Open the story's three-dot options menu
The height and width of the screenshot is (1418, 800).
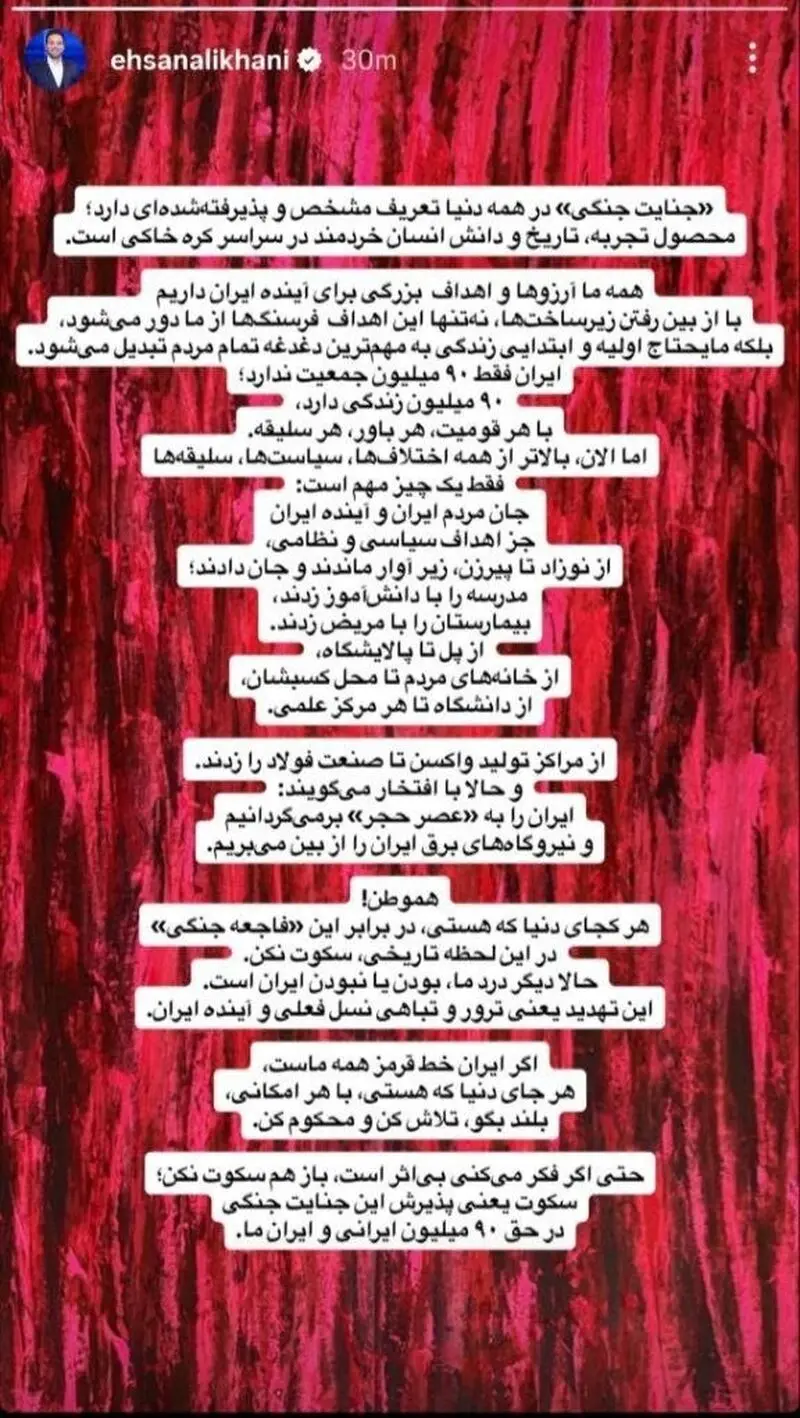point(753,58)
